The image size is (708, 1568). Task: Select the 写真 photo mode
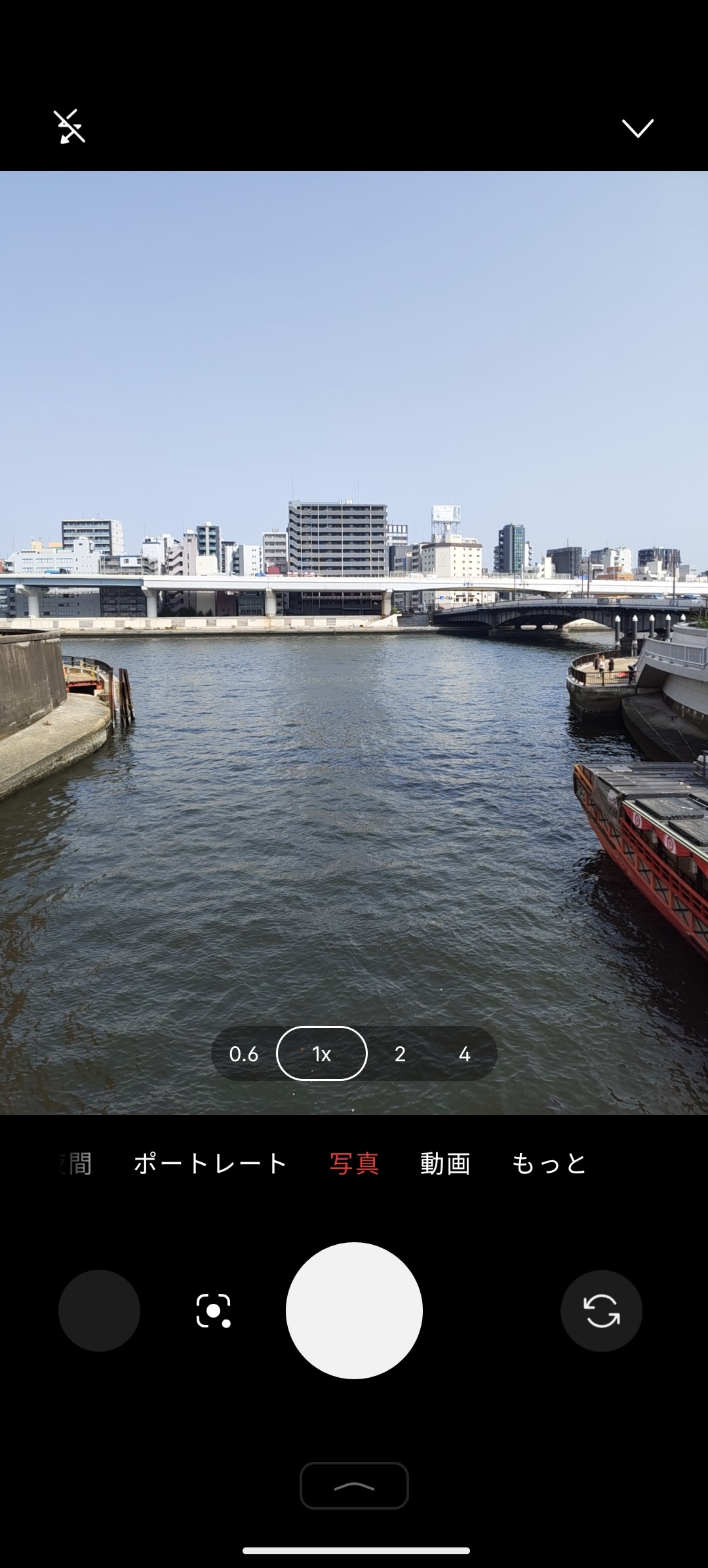pyautogui.click(x=354, y=1164)
